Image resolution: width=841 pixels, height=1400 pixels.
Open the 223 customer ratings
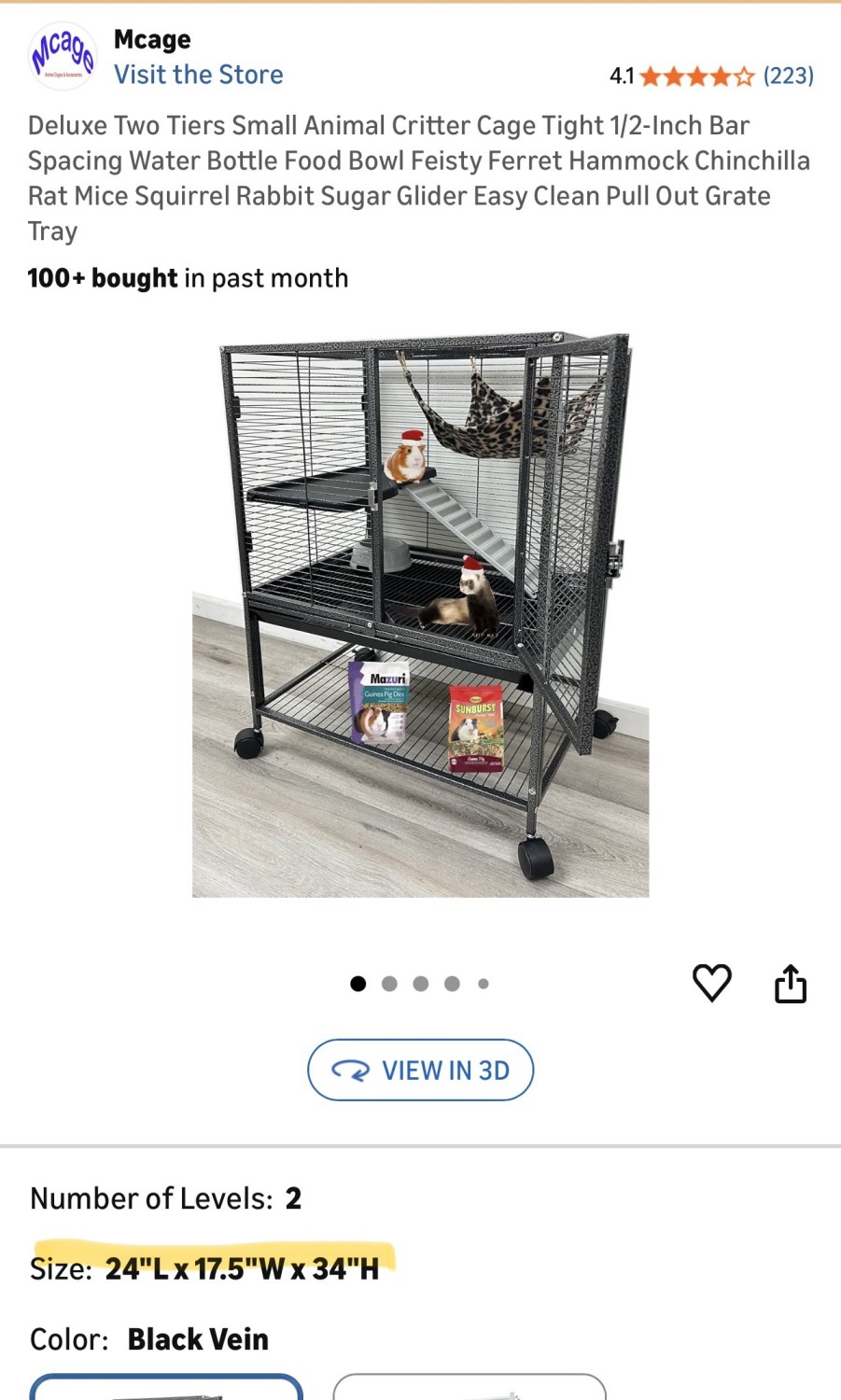[x=788, y=76]
